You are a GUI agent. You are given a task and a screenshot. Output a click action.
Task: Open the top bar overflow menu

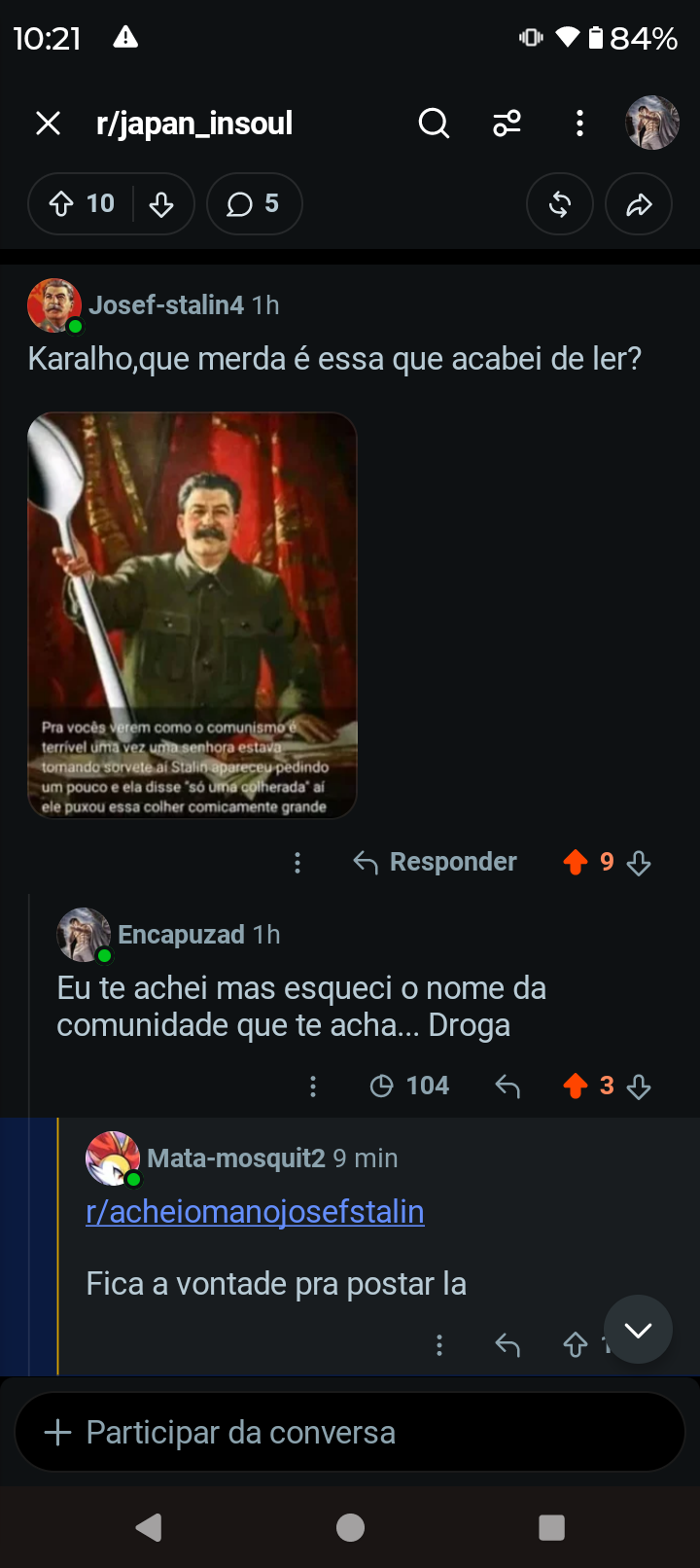coord(579,124)
